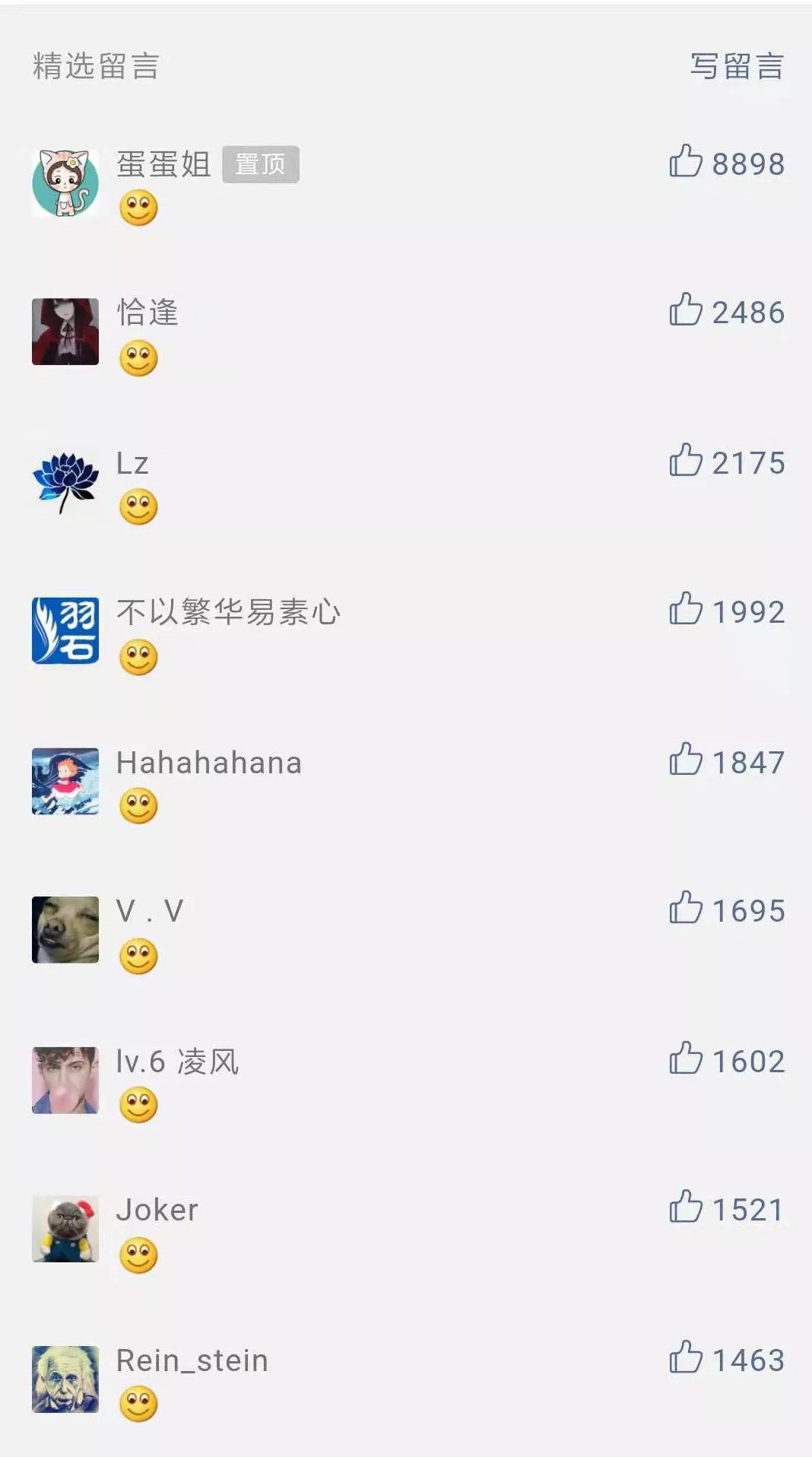Like Rein_stein's comment
Screen dimensions: 812x1457
point(686,1357)
